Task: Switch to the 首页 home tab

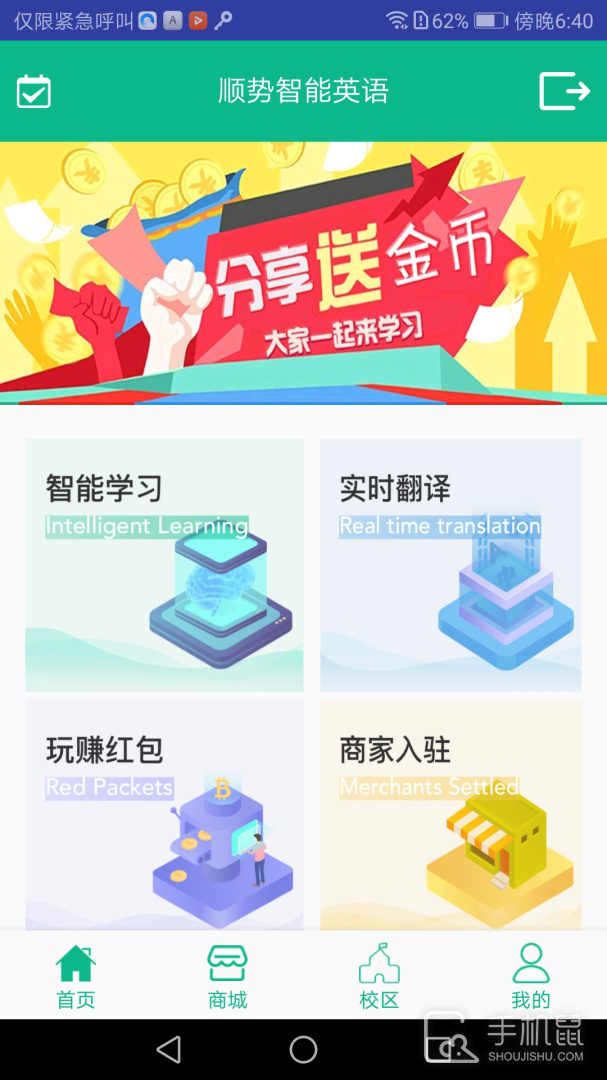Action: coord(76,976)
